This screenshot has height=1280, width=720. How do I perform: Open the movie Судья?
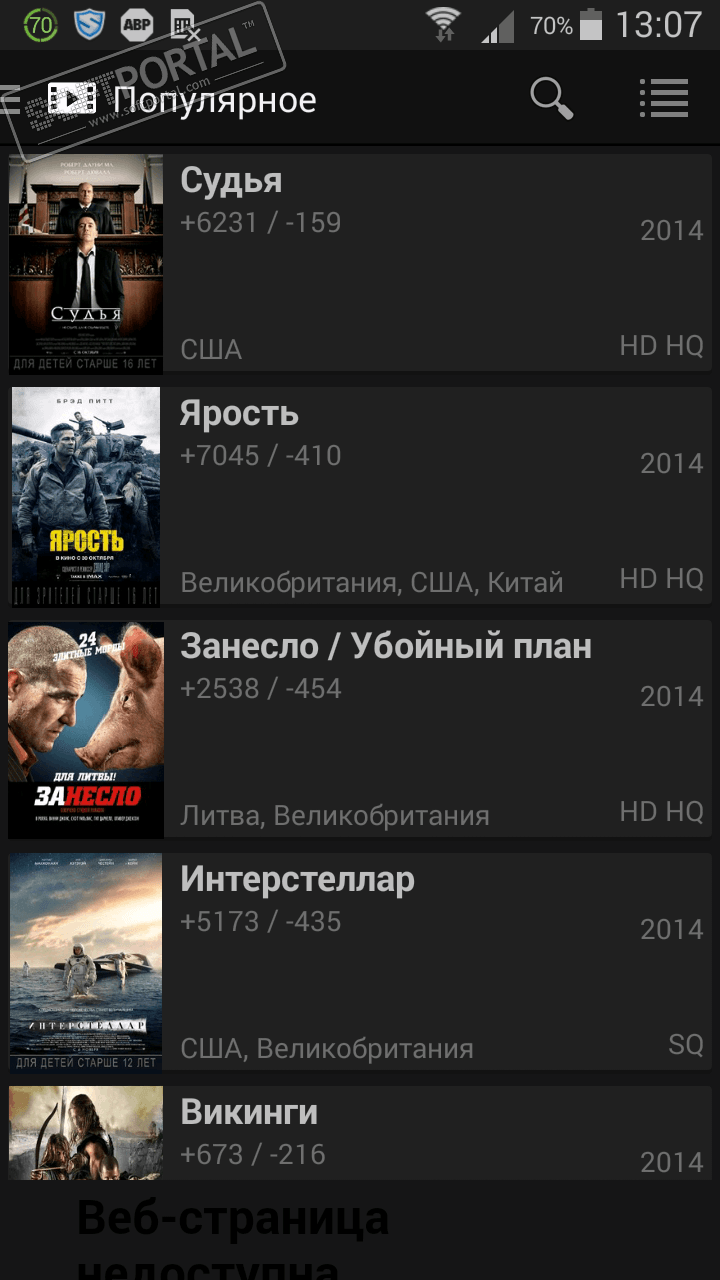coord(360,264)
